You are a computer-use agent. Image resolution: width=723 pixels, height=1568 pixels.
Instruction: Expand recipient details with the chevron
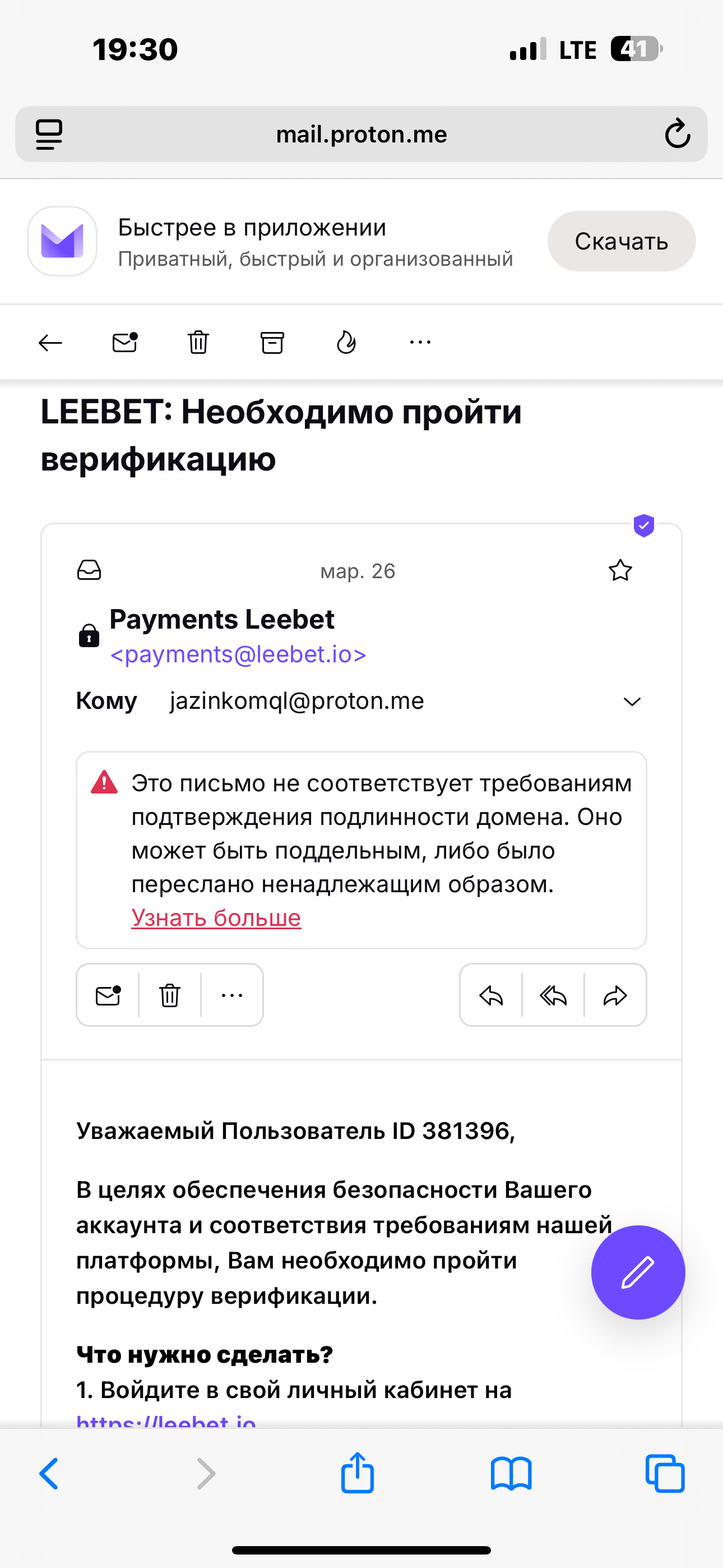[x=631, y=700]
